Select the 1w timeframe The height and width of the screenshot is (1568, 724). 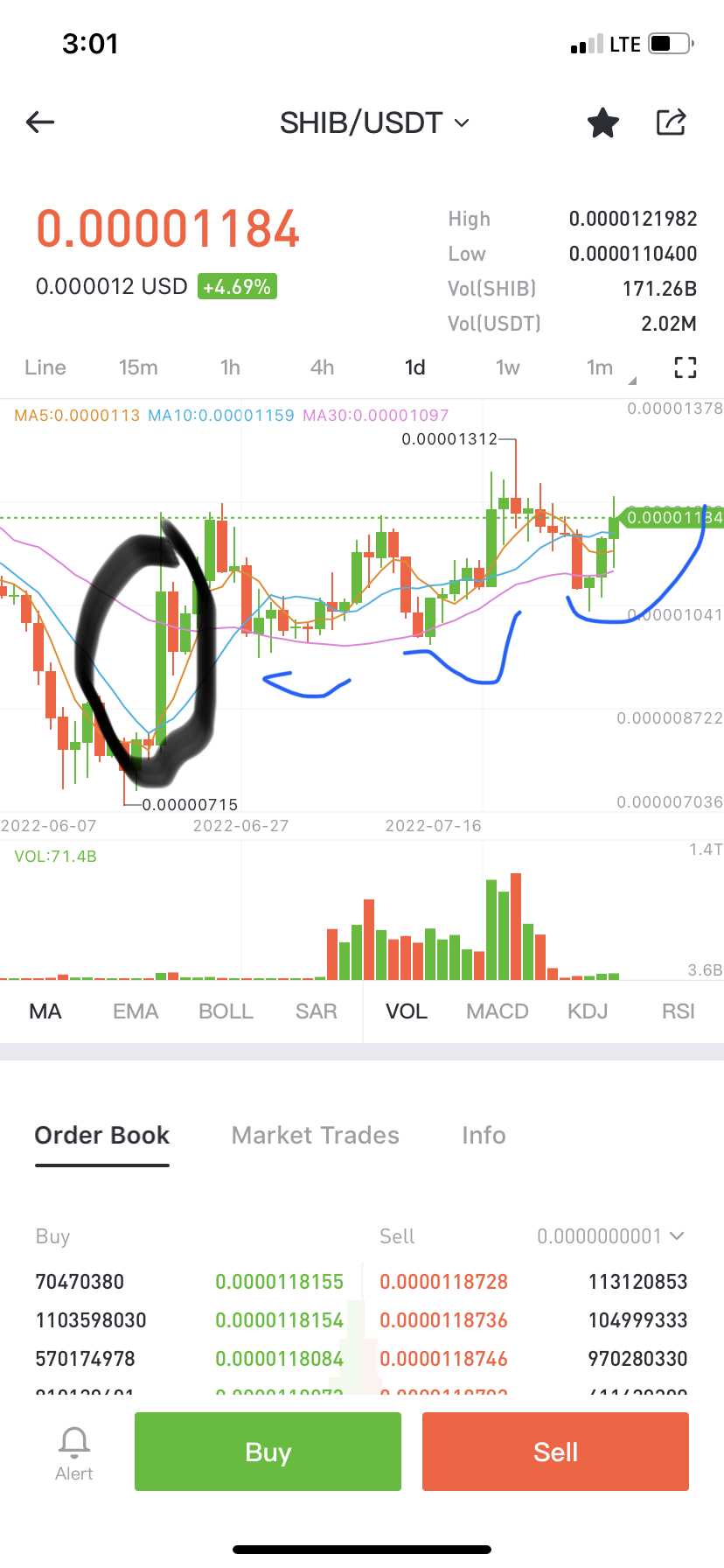507,367
